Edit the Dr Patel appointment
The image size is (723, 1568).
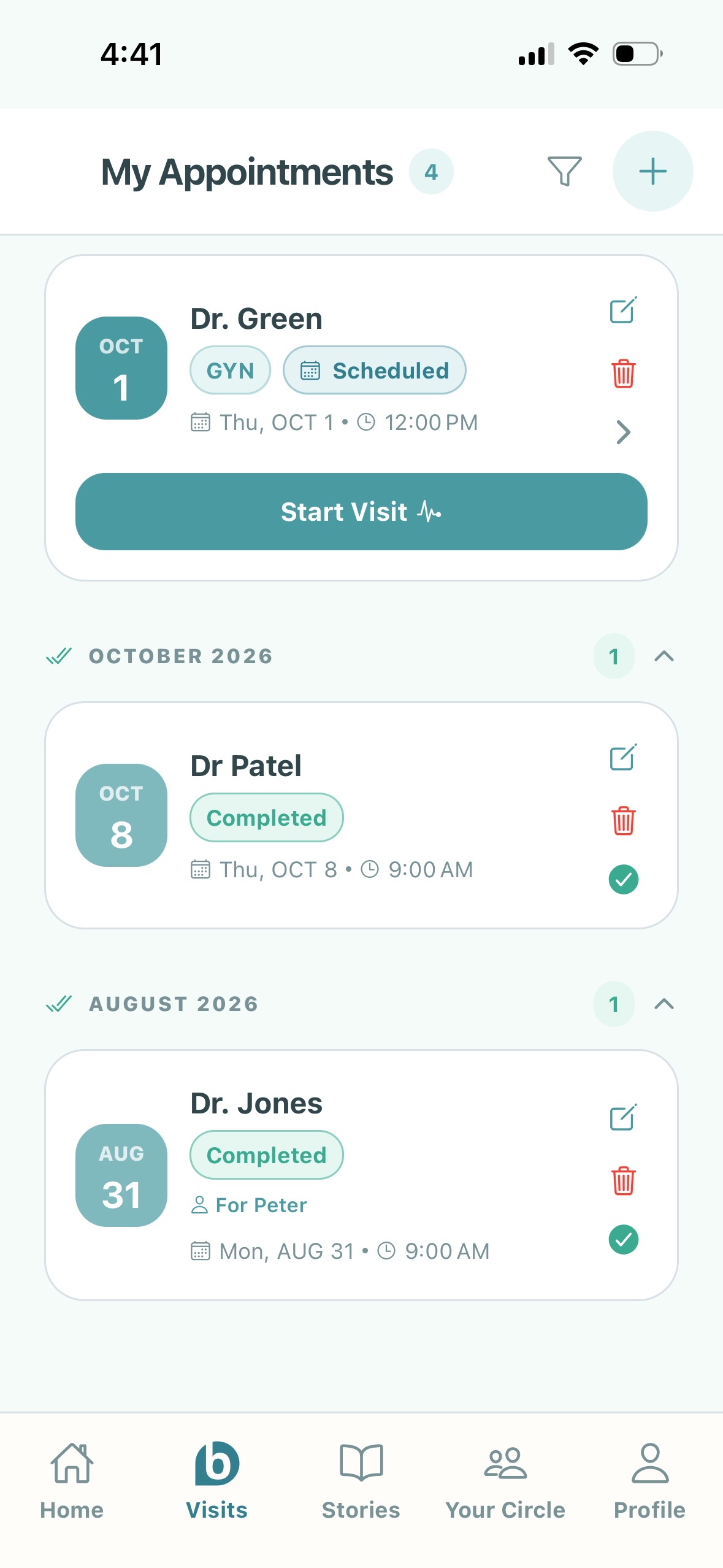click(x=623, y=758)
